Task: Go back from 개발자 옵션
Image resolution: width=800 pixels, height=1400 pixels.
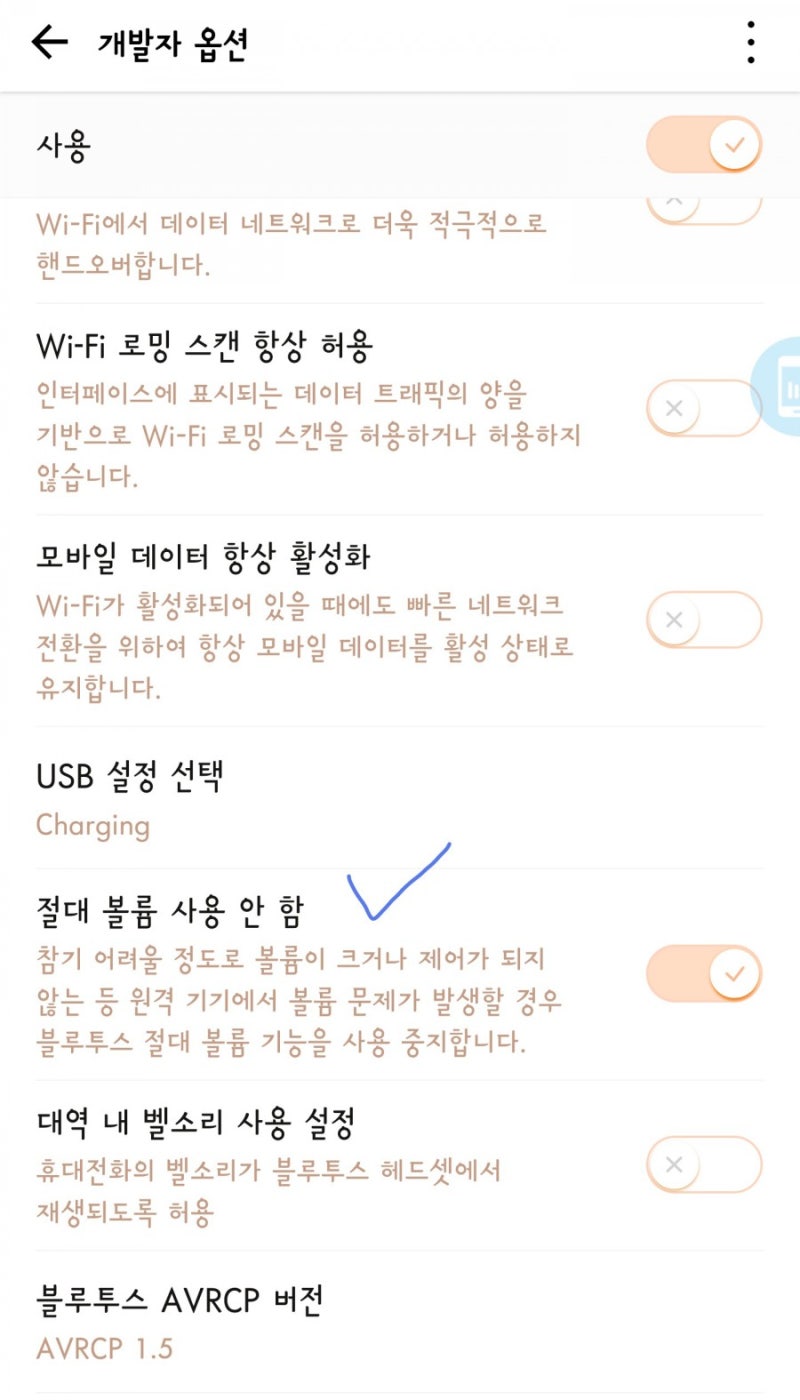Action: (49, 43)
